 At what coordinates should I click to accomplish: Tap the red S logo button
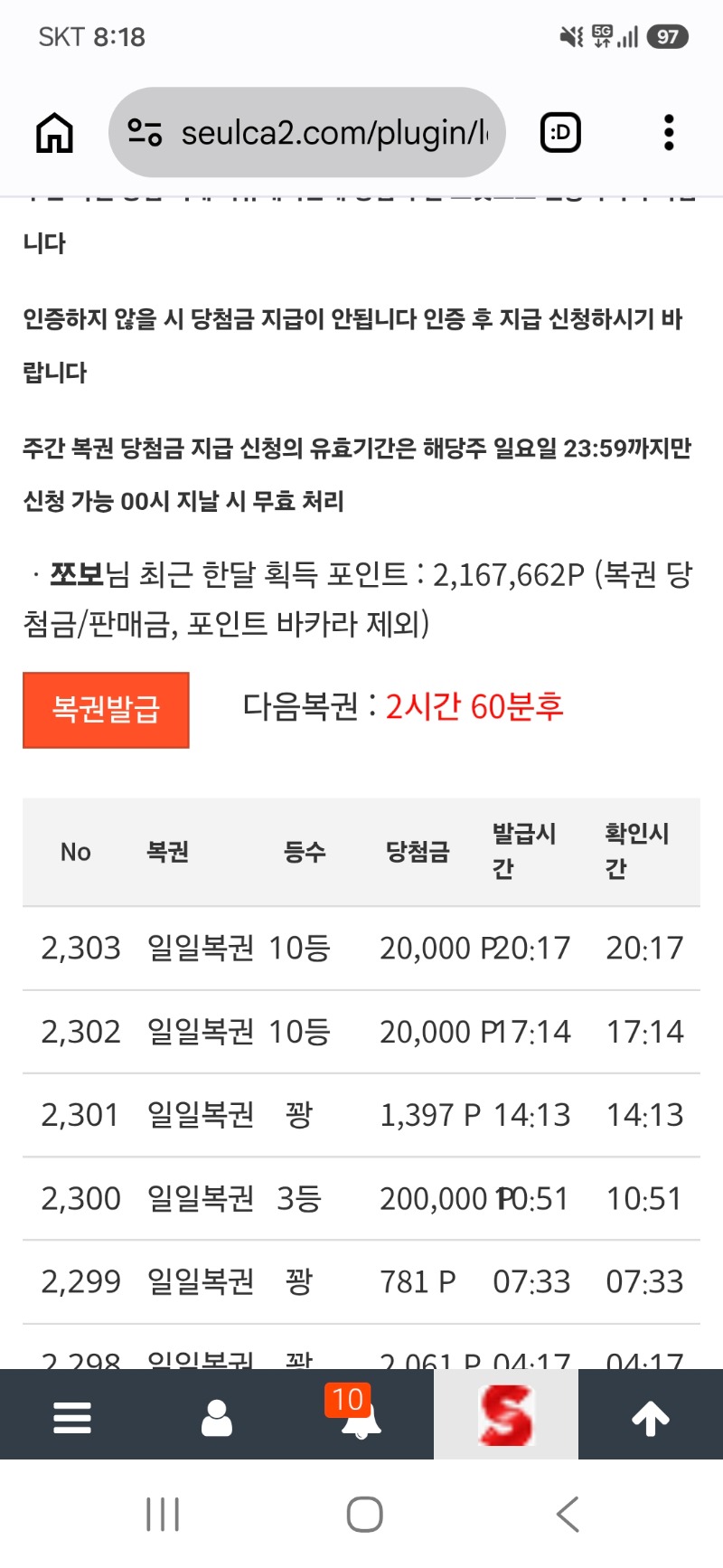coord(506,1414)
